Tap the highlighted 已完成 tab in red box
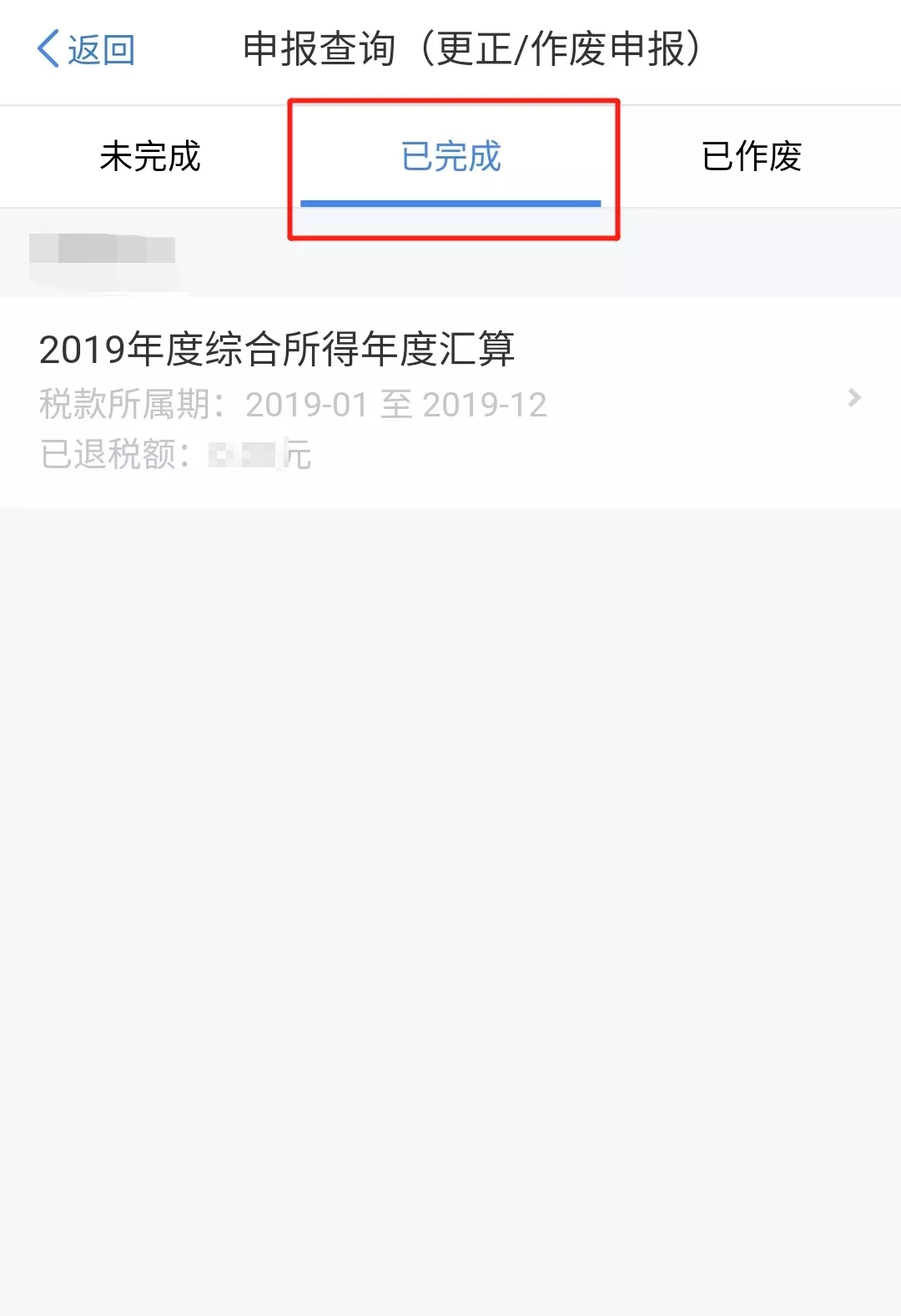Image resolution: width=901 pixels, height=1316 pixels. pyautogui.click(x=450, y=157)
